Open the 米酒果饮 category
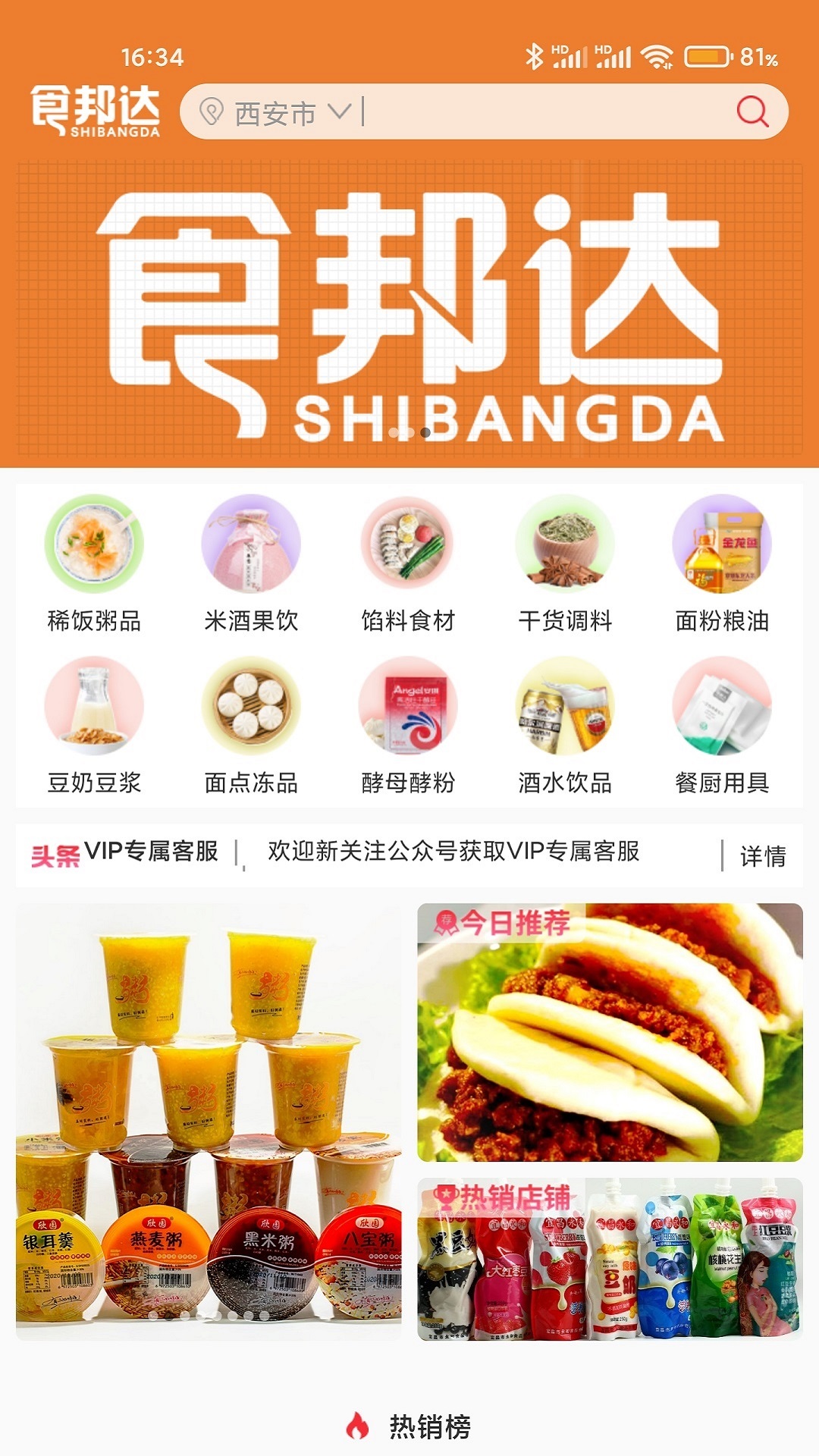Viewport: 819px width, 1456px height. tap(251, 565)
